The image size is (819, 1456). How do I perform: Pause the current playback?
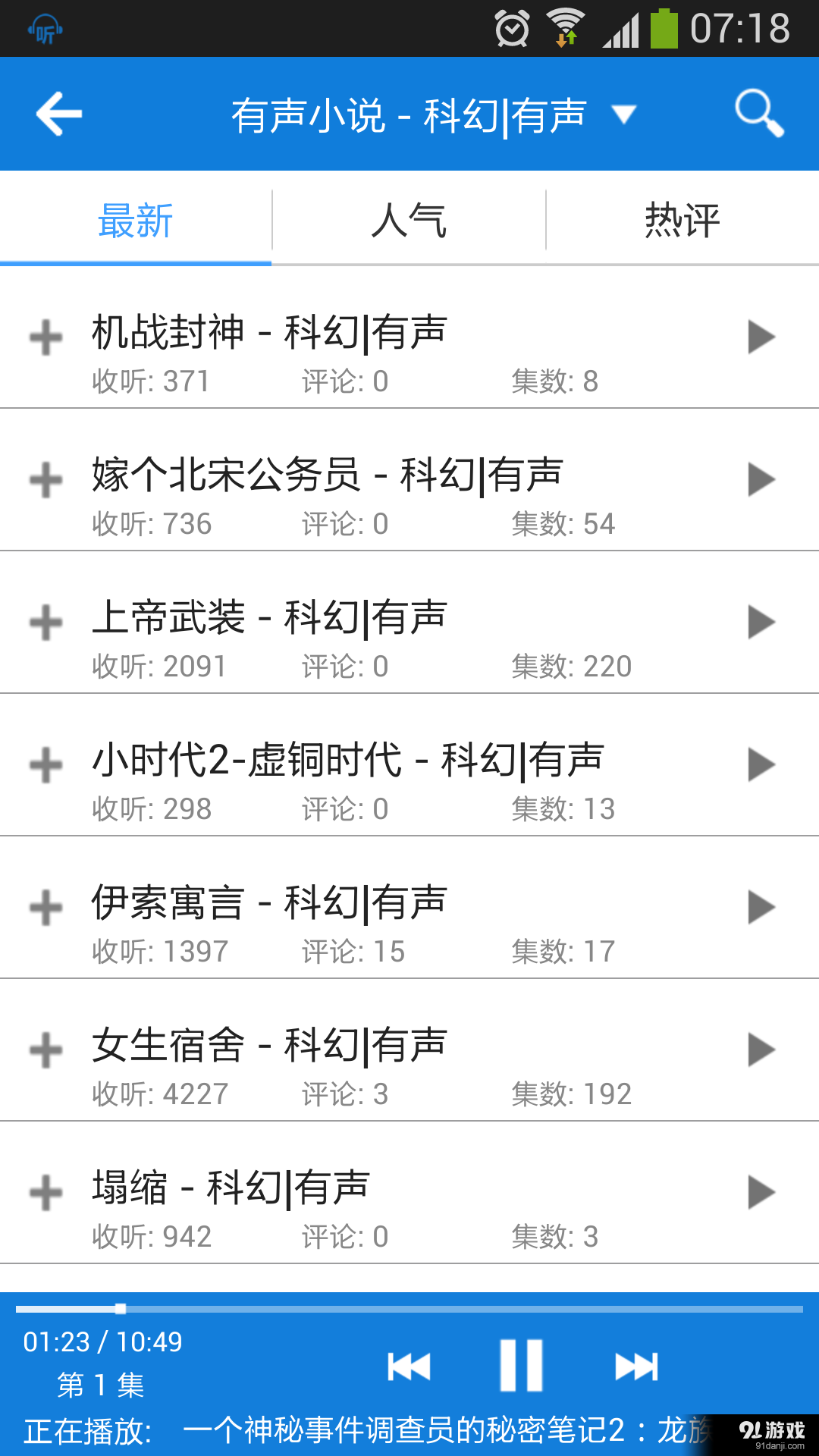522,1364
